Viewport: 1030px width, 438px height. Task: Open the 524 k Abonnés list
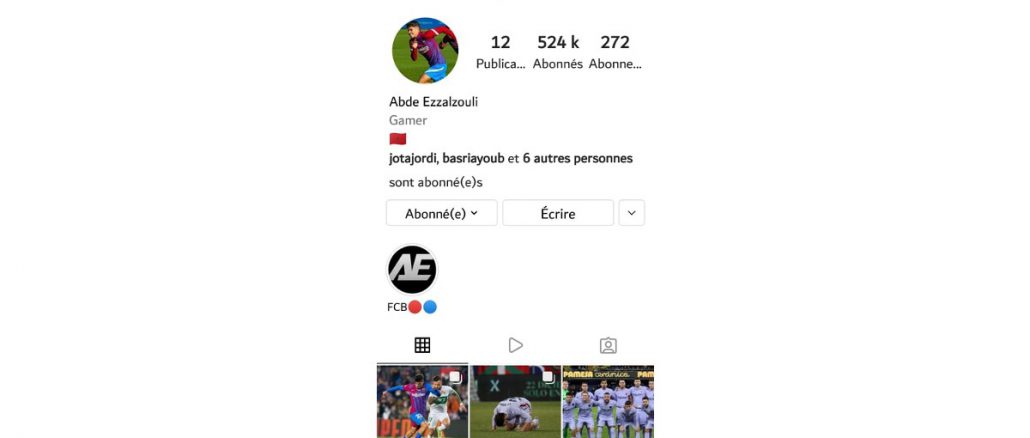[x=558, y=52]
